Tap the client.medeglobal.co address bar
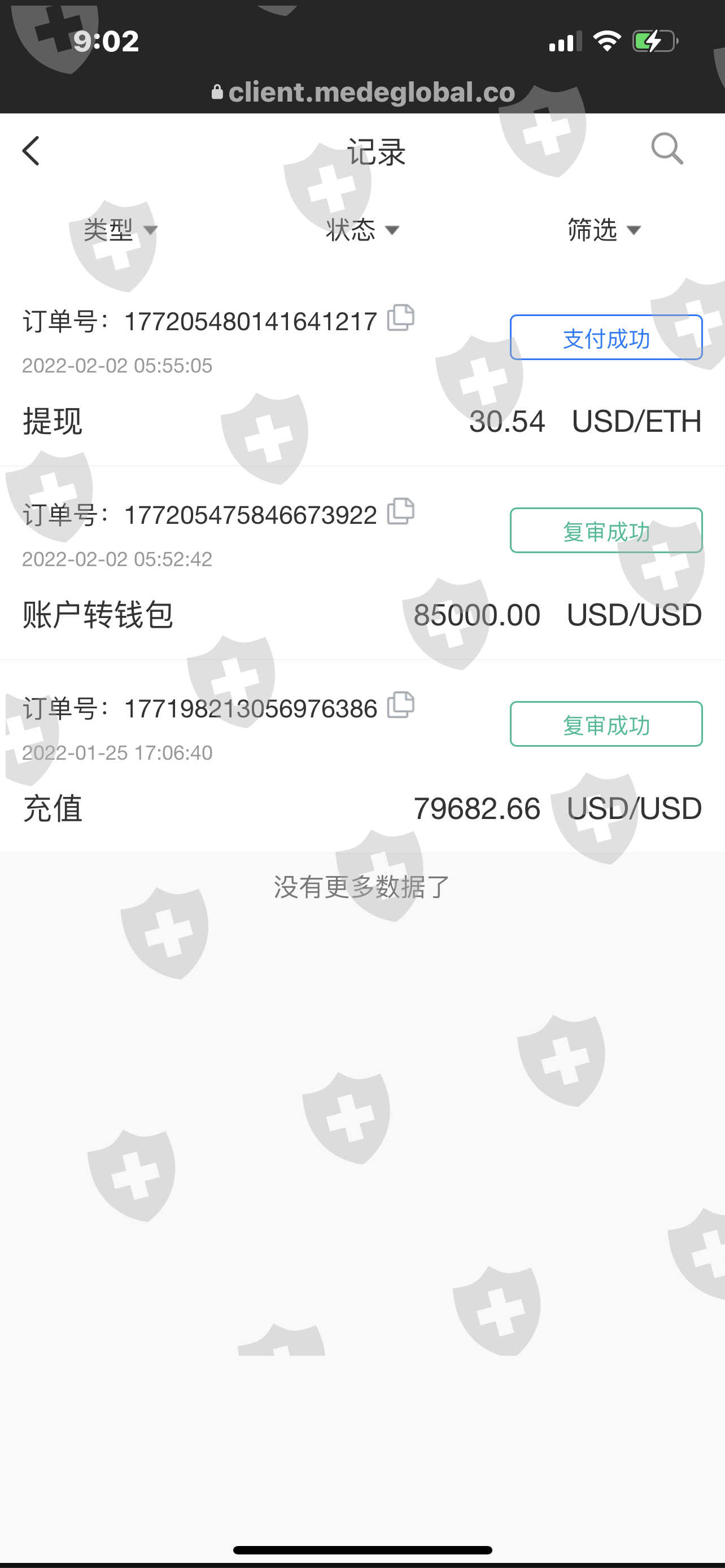The height and width of the screenshot is (1568, 725). [363, 93]
